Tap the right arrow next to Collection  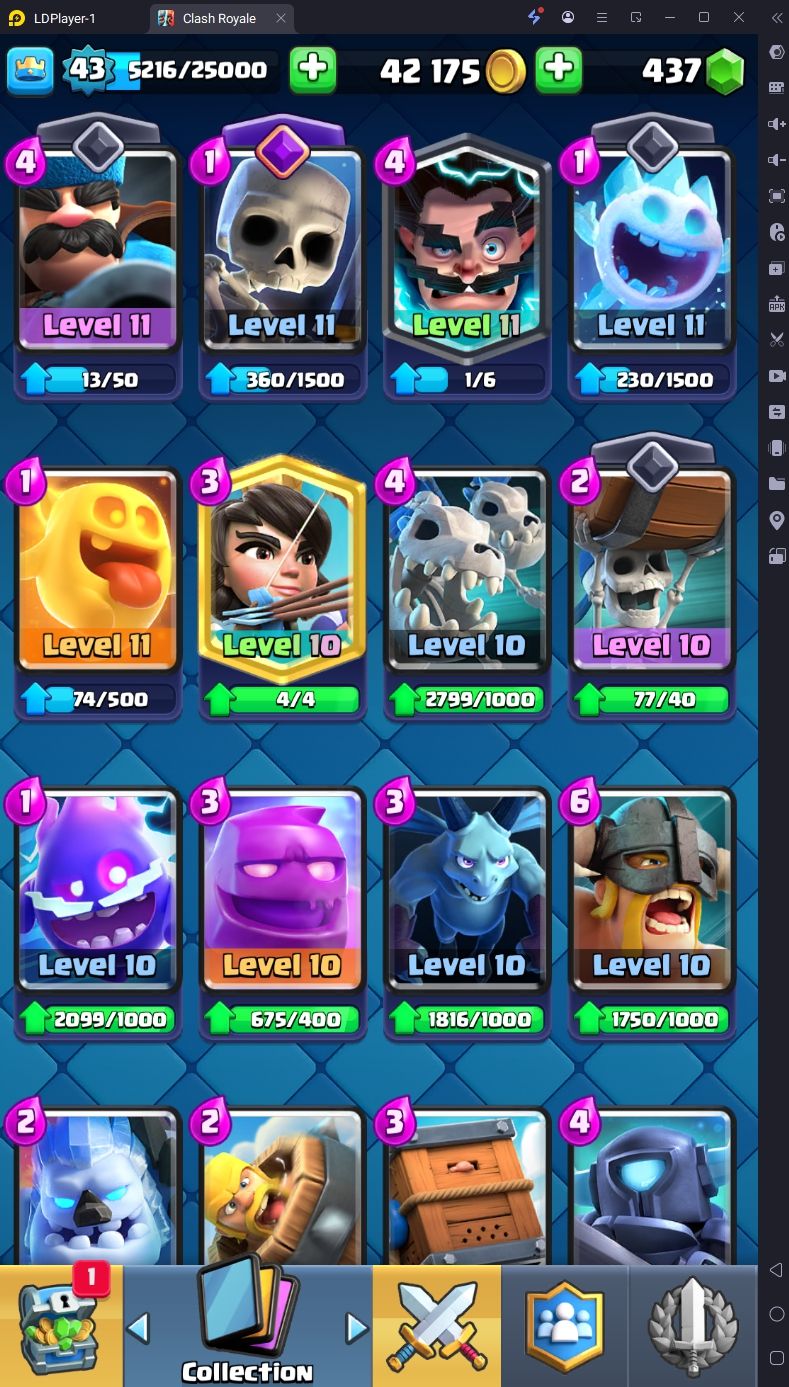click(356, 1327)
